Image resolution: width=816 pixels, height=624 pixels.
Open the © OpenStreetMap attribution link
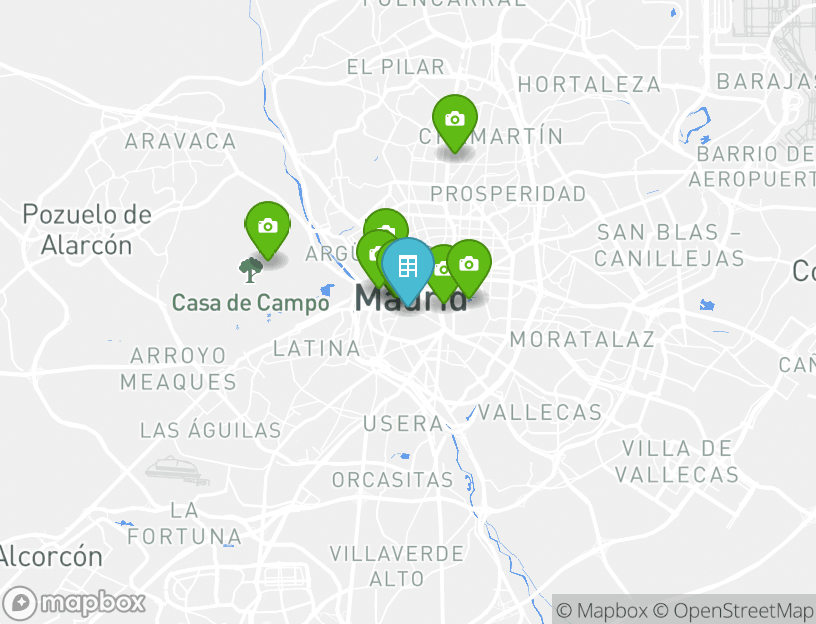coord(734,610)
